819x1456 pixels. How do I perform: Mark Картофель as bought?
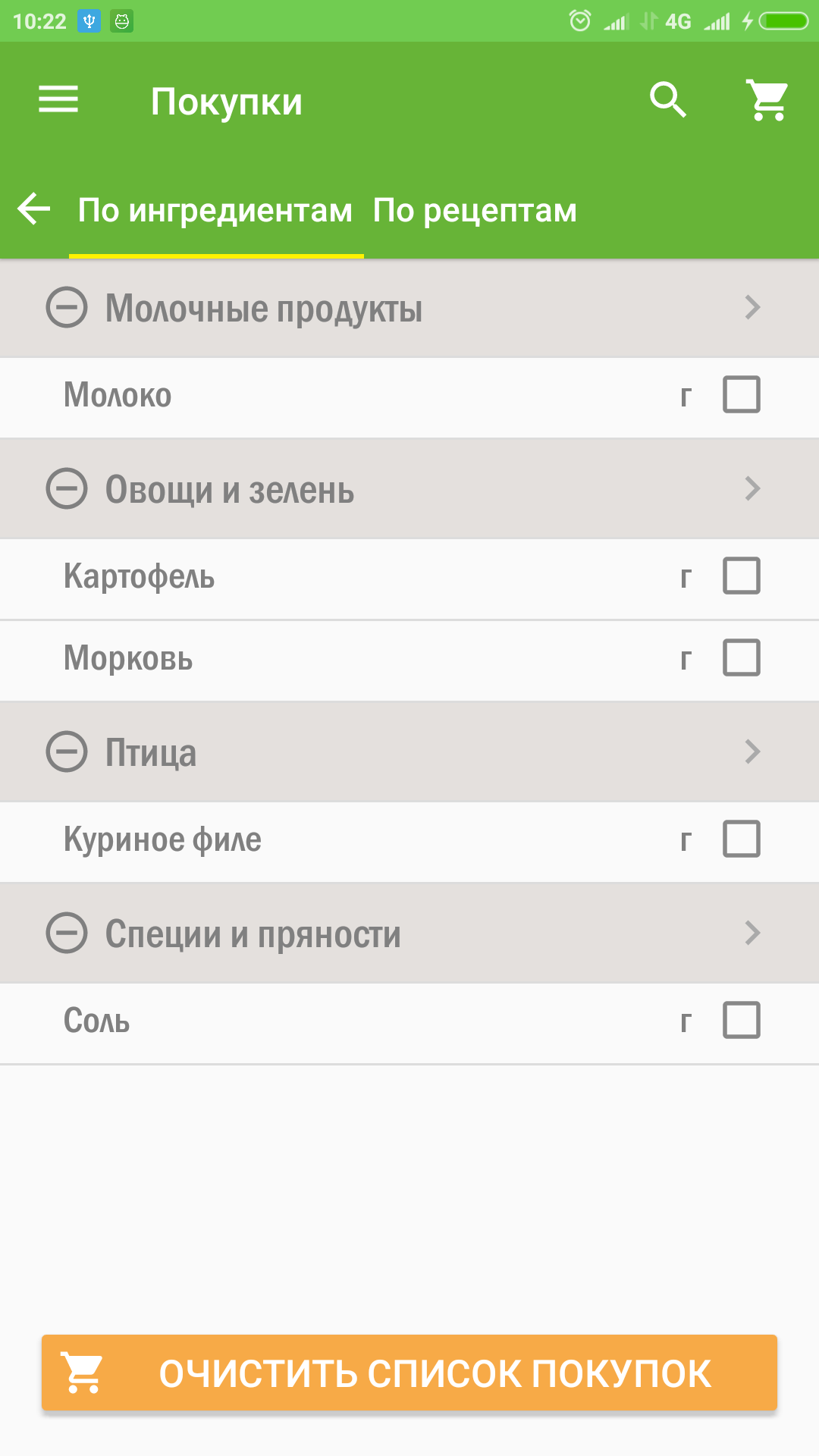point(741,576)
